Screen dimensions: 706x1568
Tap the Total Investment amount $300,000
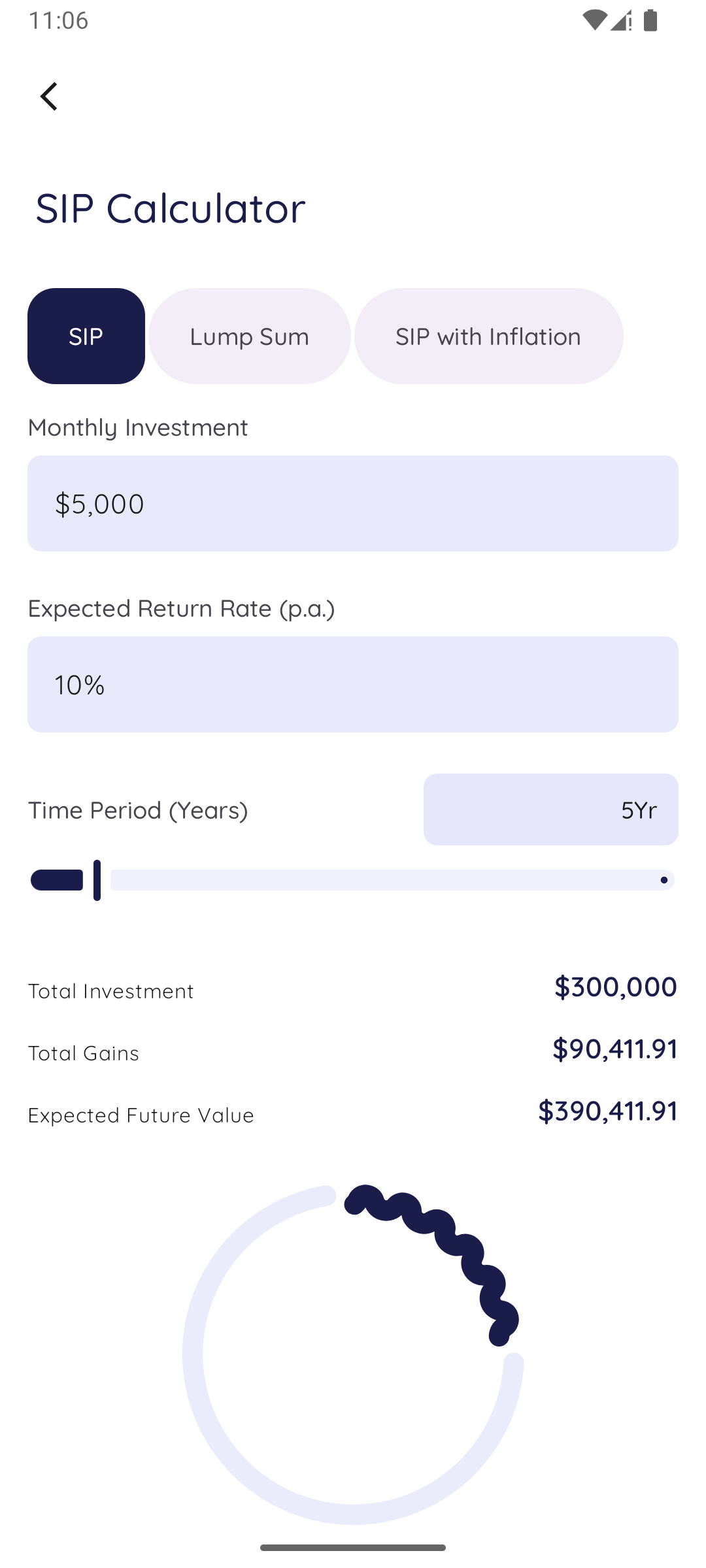point(614,988)
